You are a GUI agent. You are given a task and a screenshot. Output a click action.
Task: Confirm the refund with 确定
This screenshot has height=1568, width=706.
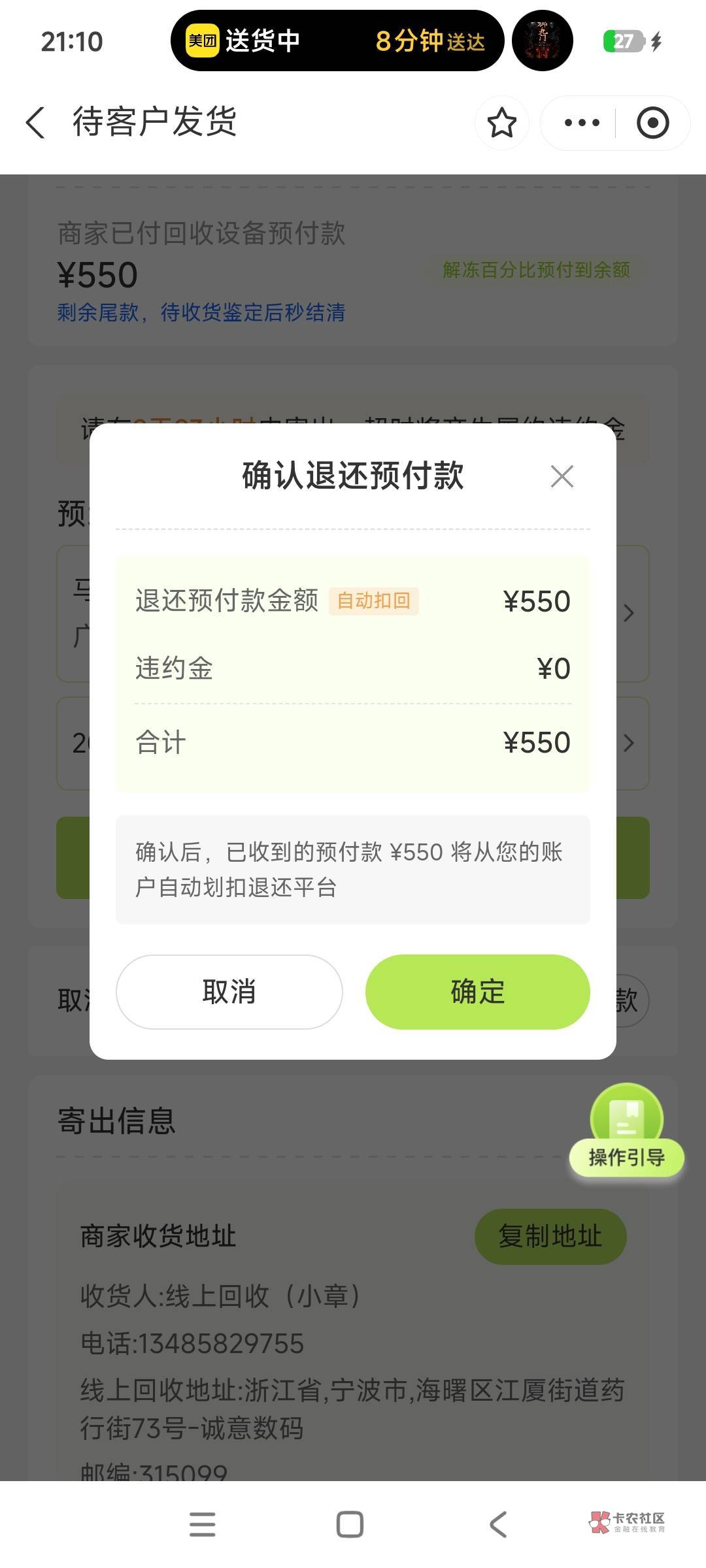coord(478,992)
